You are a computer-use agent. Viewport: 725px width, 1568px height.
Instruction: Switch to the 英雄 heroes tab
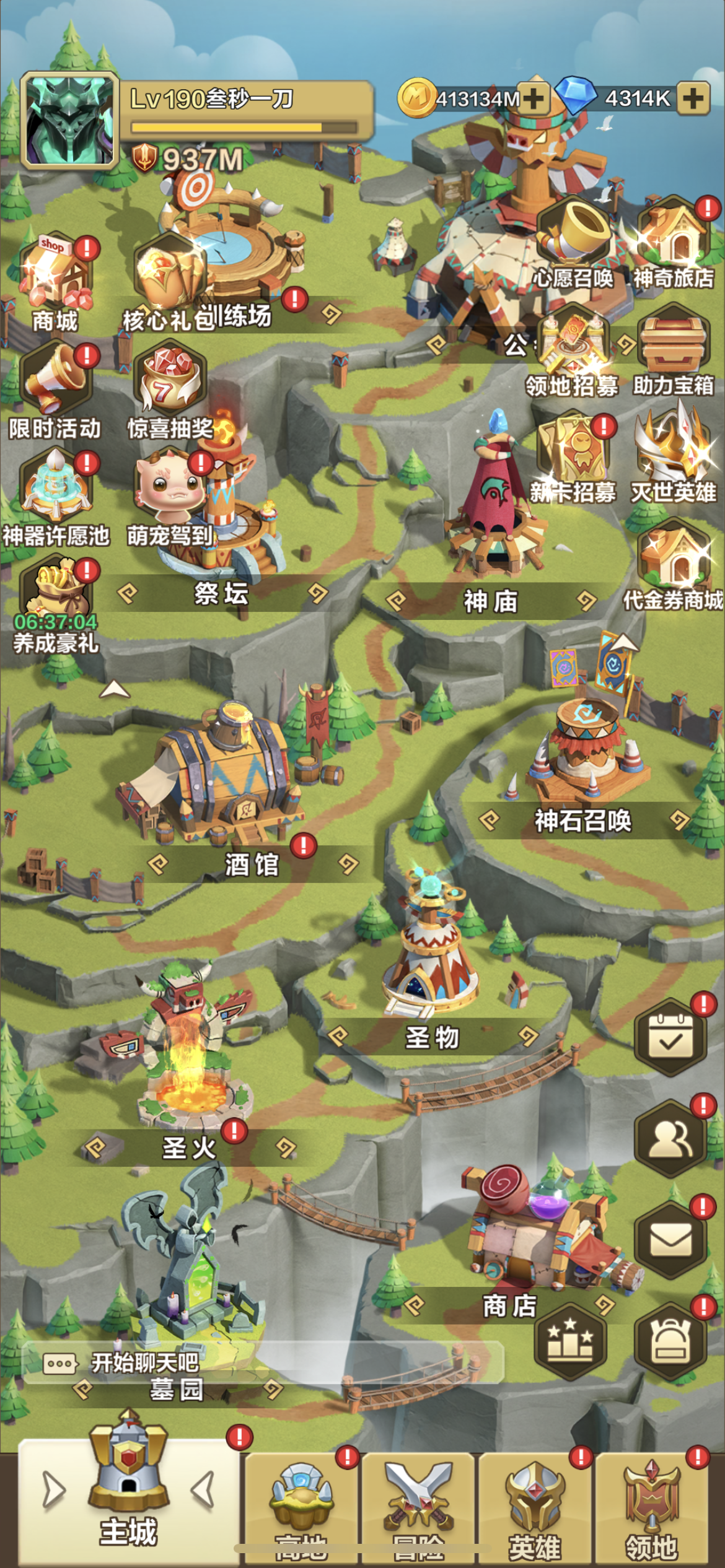[535, 1511]
